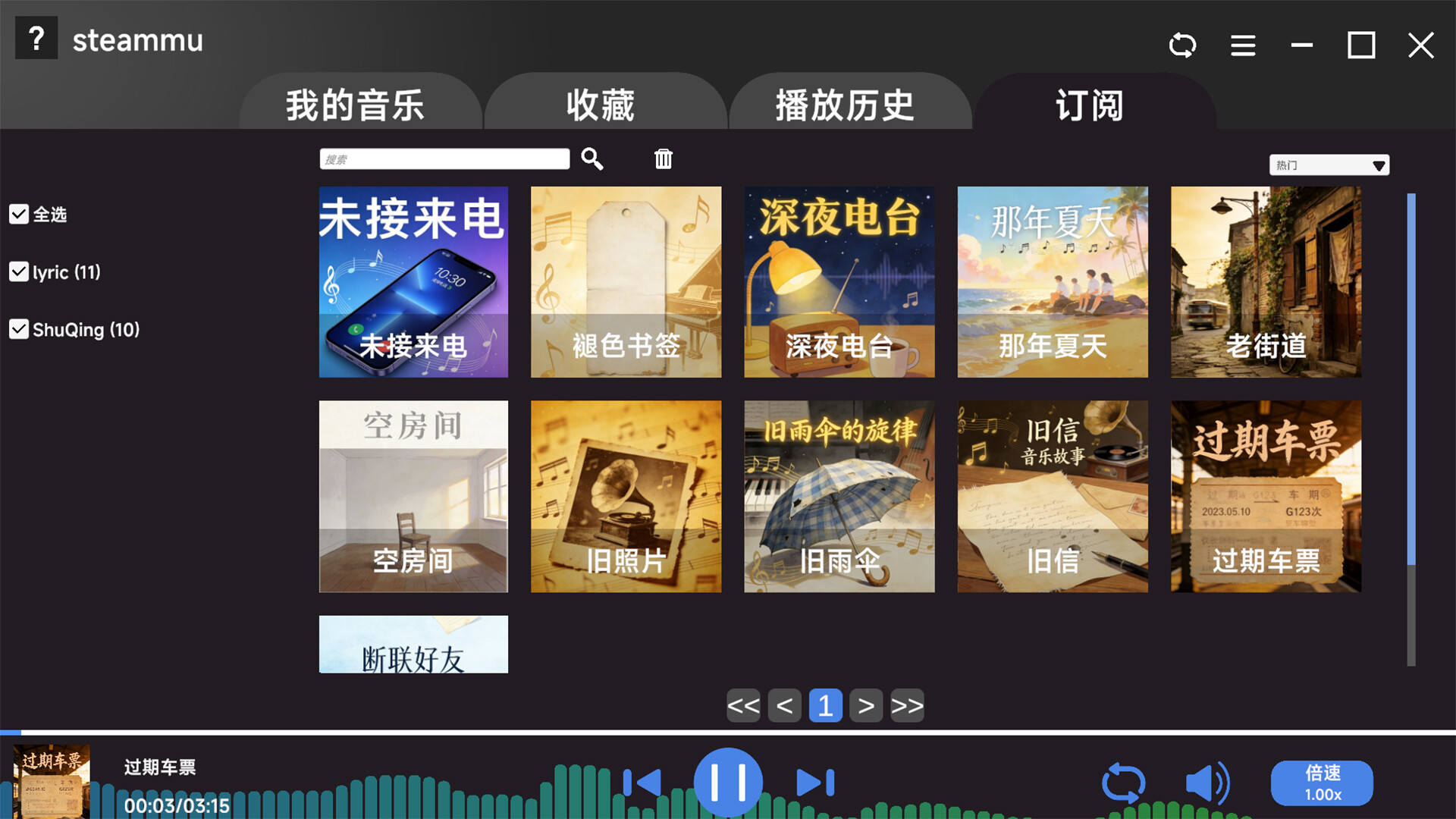Tap the trash delete icon

pyautogui.click(x=664, y=158)
